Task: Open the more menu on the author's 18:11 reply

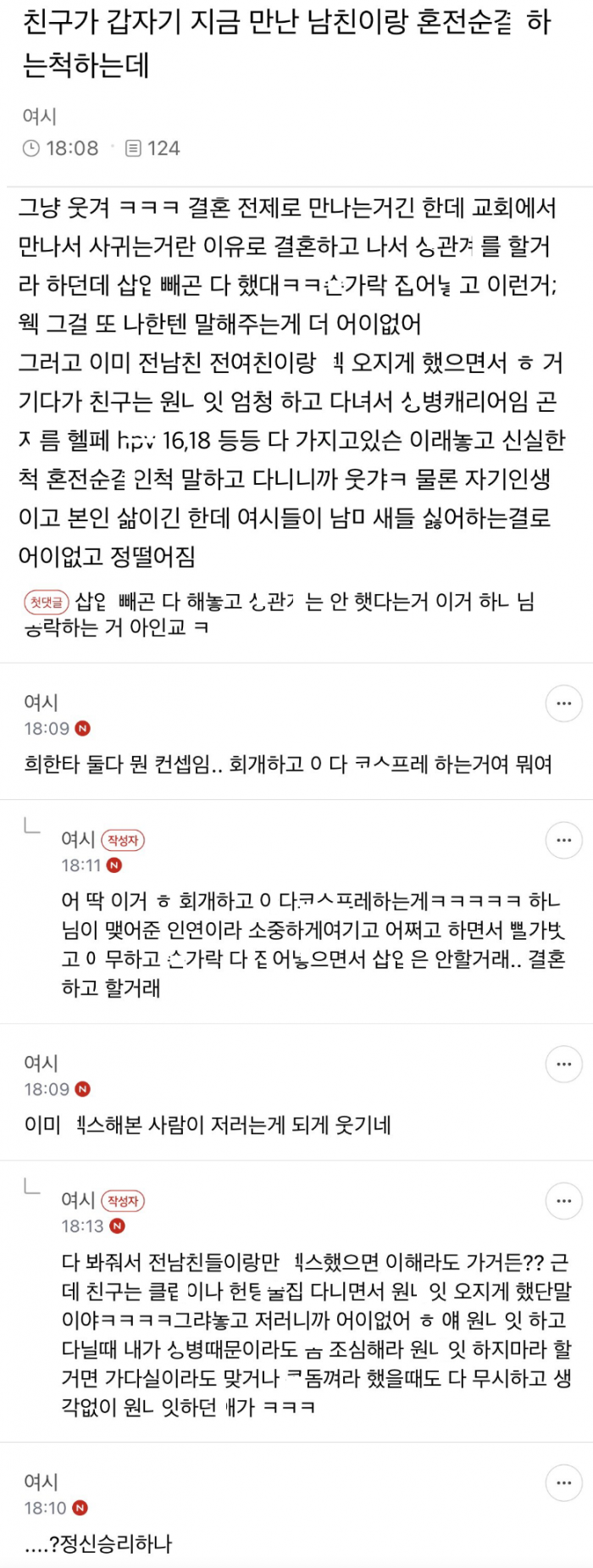Action: pos(563,841)
